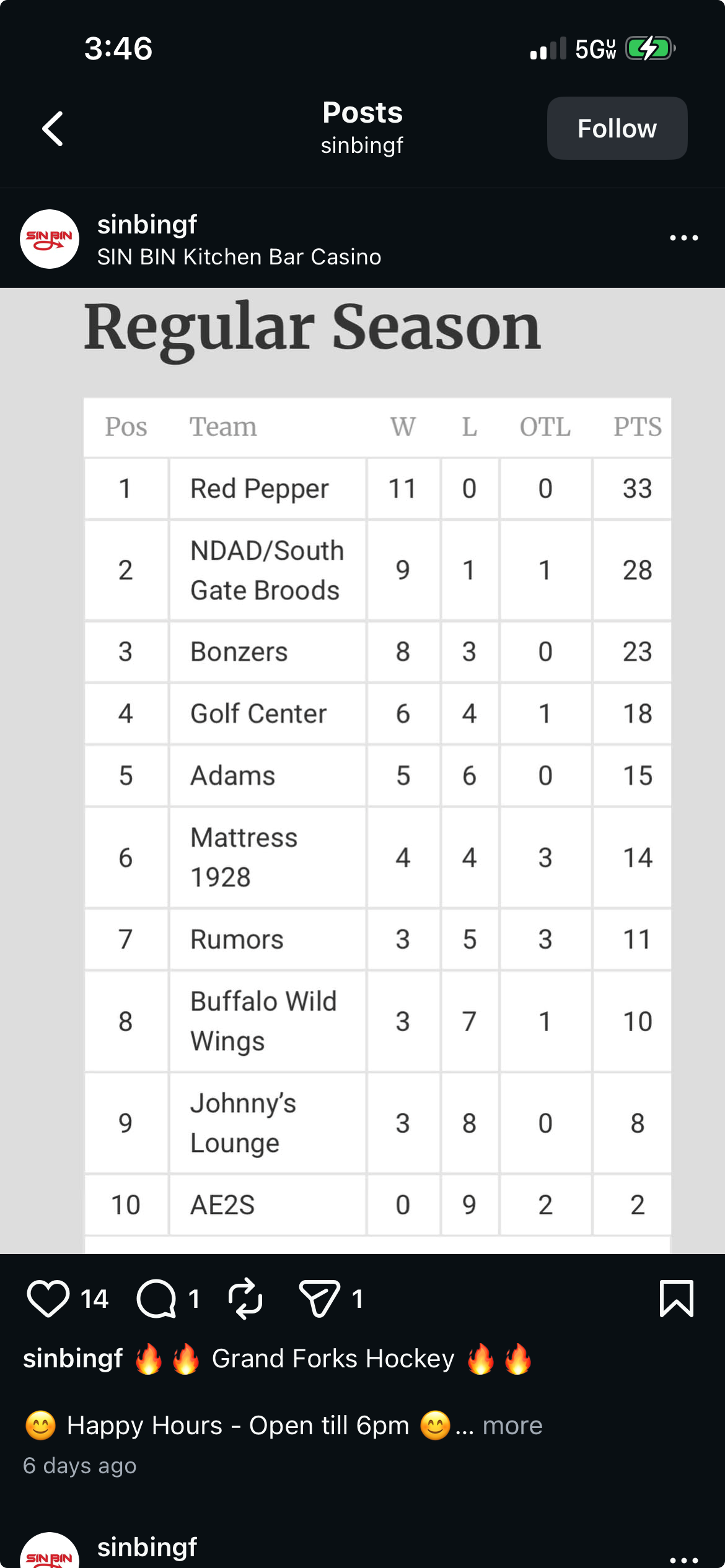This screenshot has height=1568, width=725.
Task: Follow the sinbingf account
Action: (617, 128)
